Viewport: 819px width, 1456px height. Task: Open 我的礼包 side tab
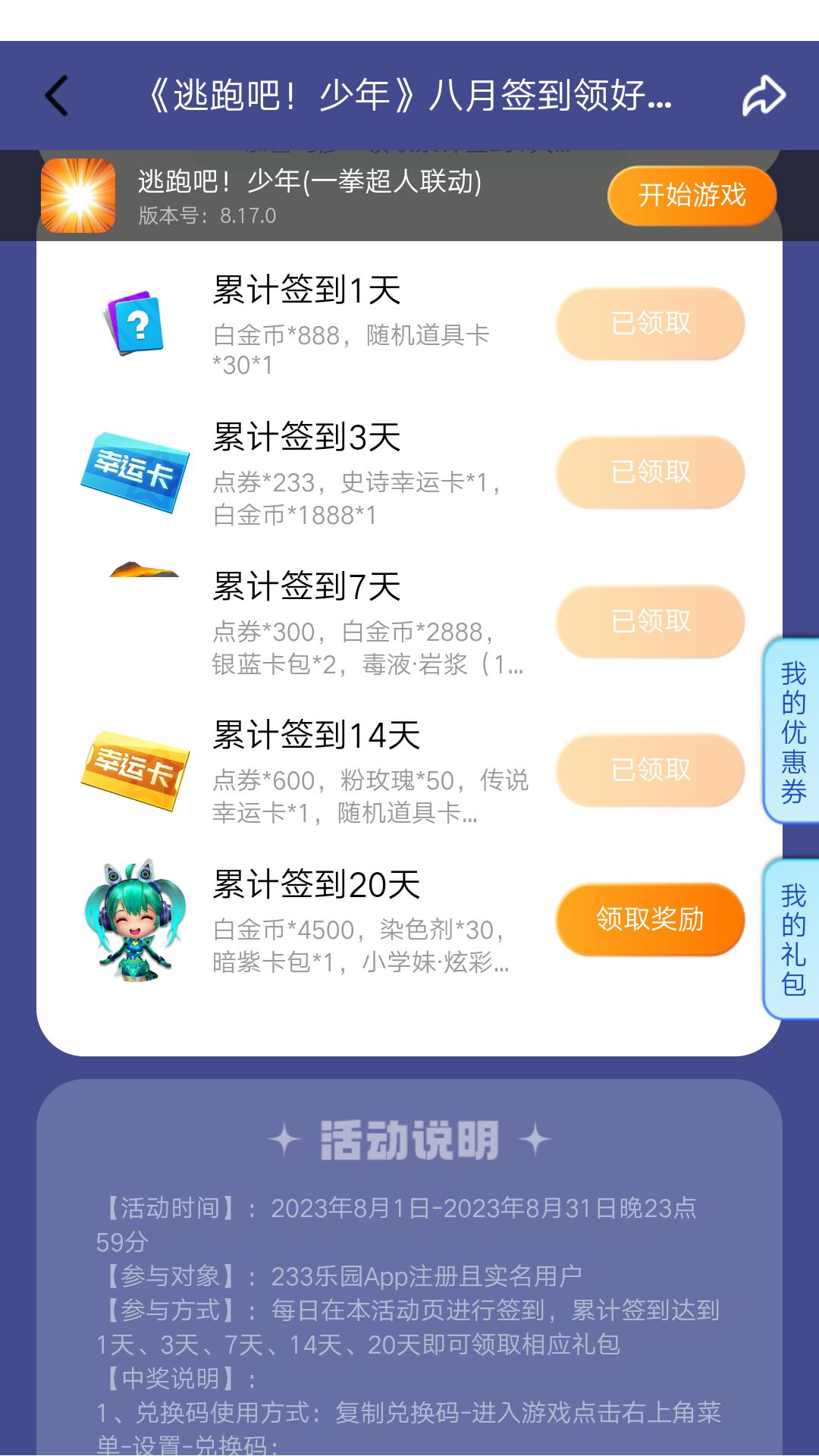pyautogui.click(x=792, y=939)
